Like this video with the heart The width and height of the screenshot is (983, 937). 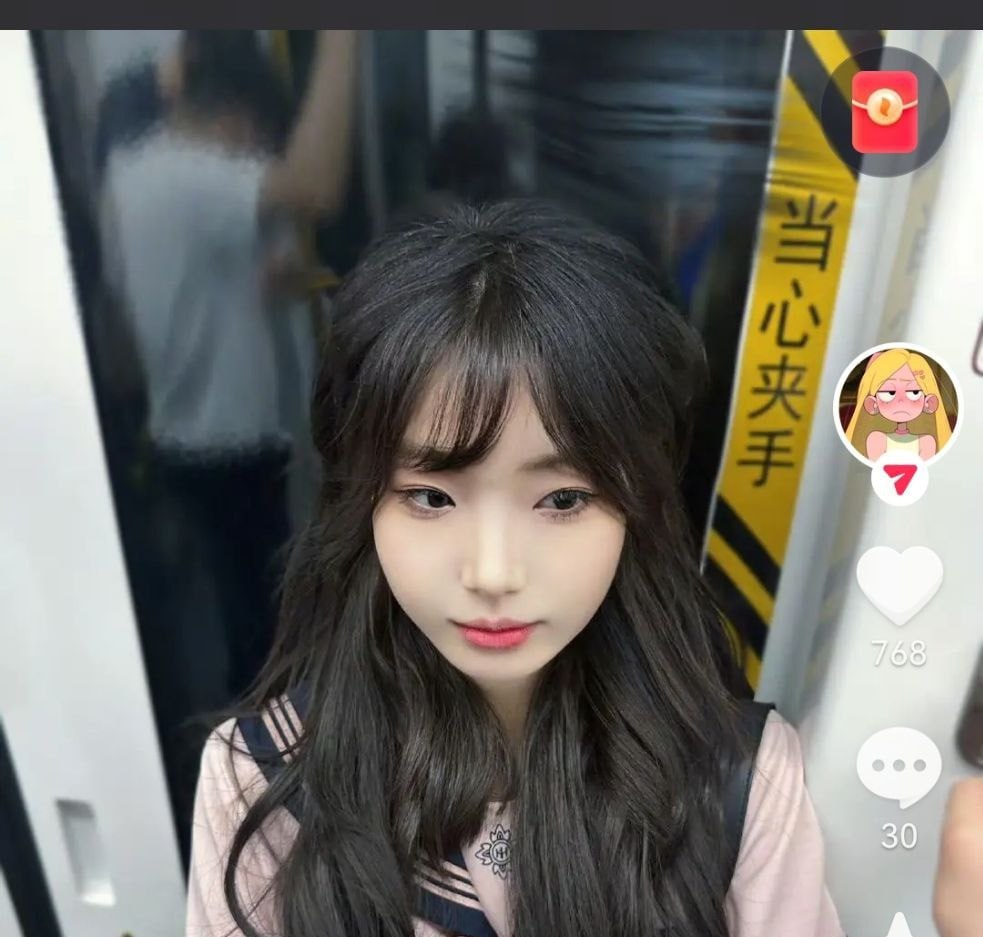(899, 586)
